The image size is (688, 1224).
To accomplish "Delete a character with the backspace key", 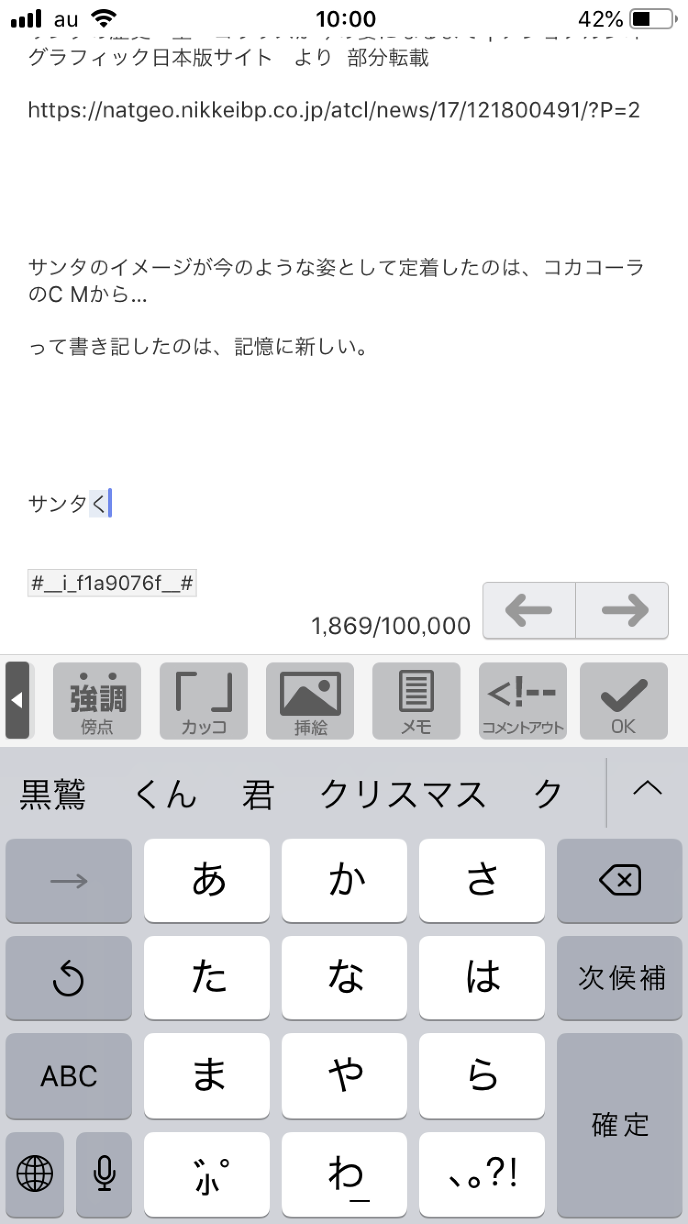I will point(619,881).
